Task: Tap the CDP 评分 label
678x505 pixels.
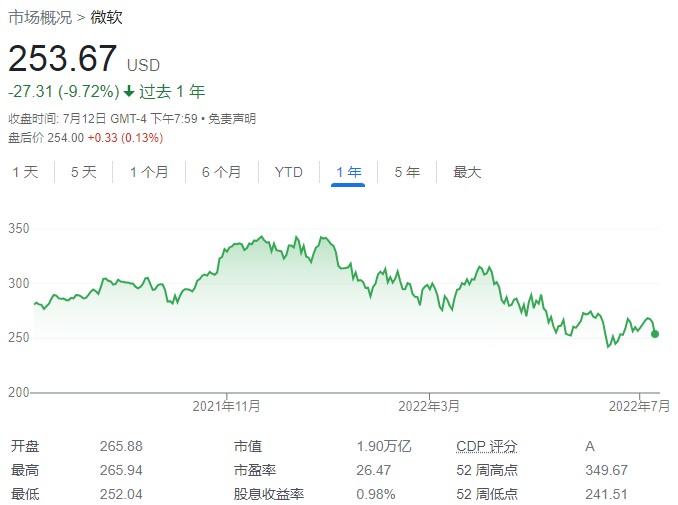Action: pos(487,446)
